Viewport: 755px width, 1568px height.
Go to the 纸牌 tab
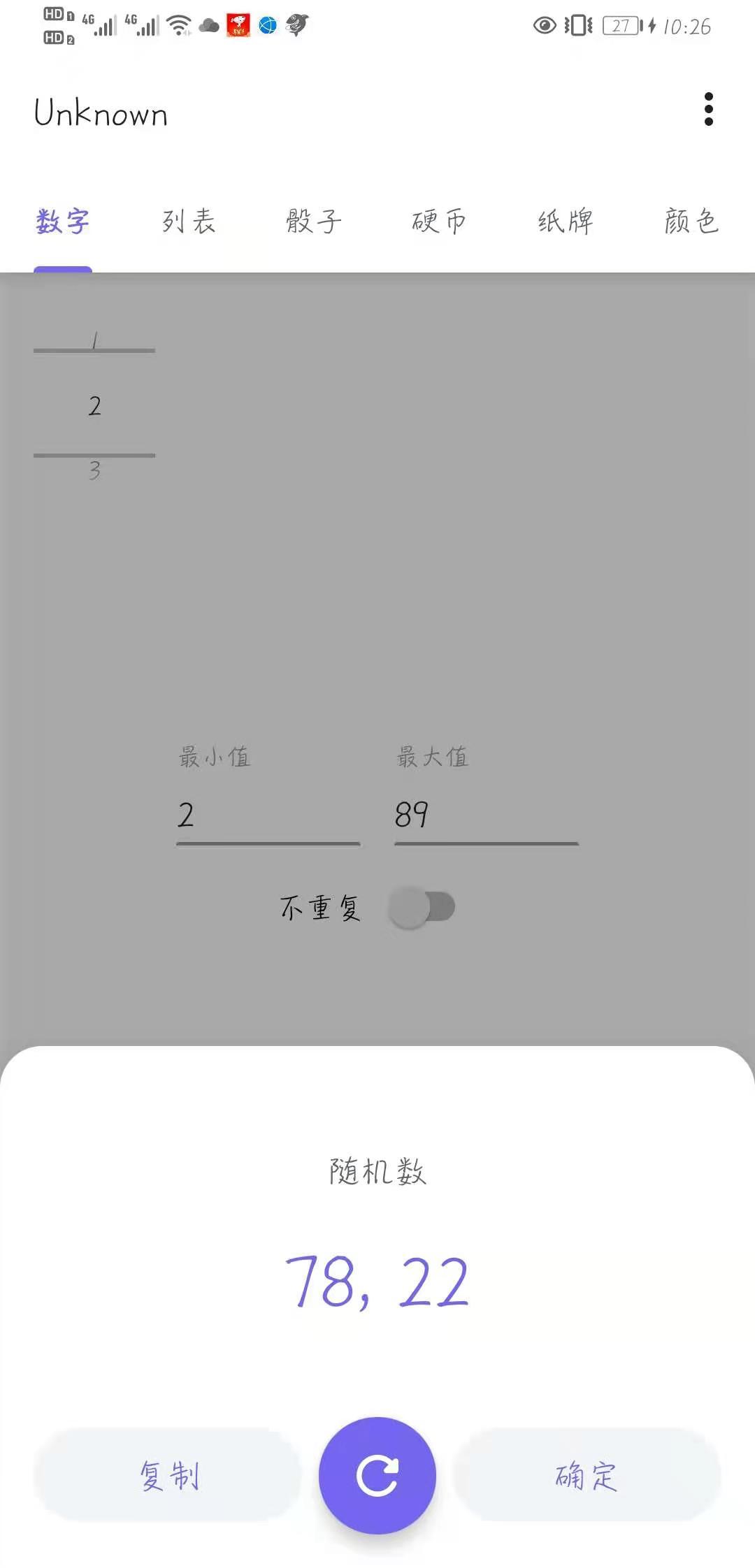click(x=565, y=222)
